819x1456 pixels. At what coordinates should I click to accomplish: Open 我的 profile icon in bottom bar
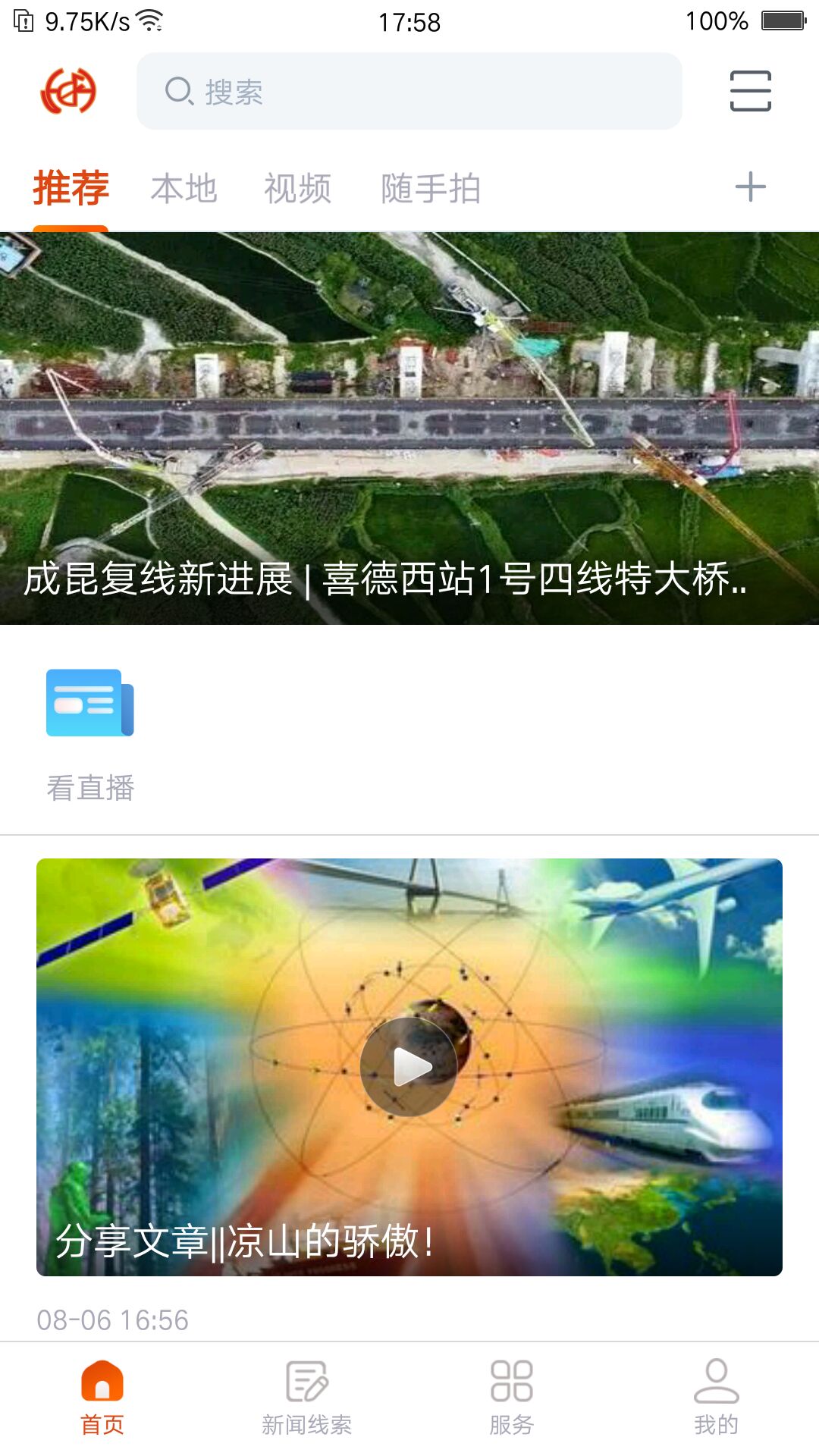tap(715, 1395)
